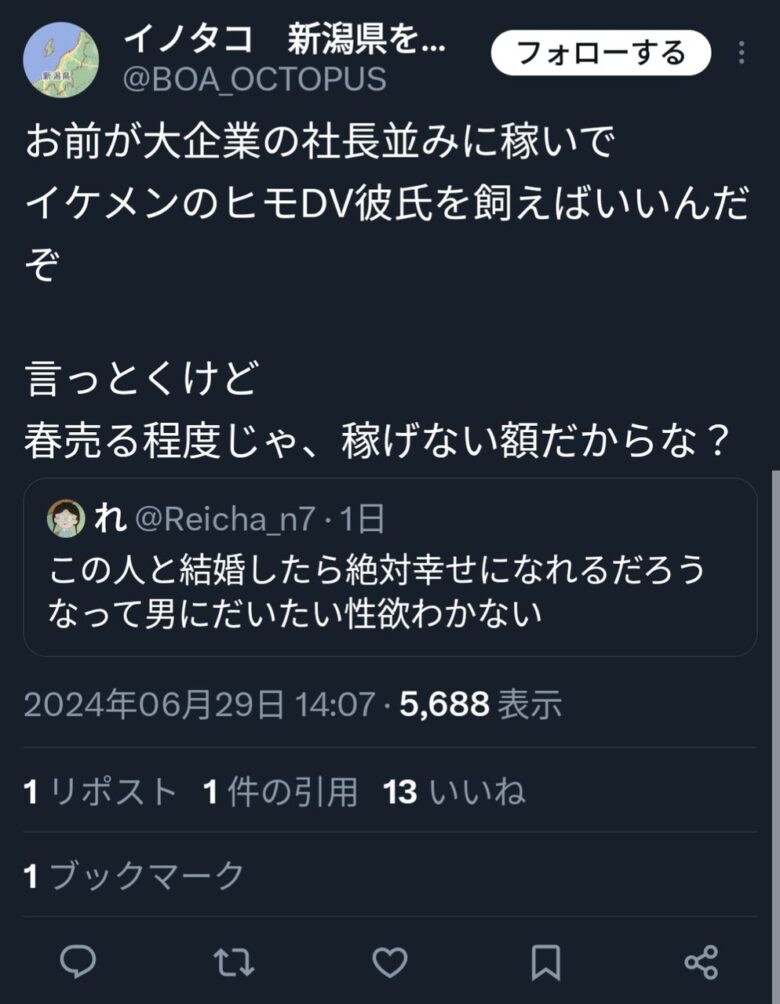Tap the フォローする button
Viewport: 780px width, 1004px height.
click(x=601, y=52)
